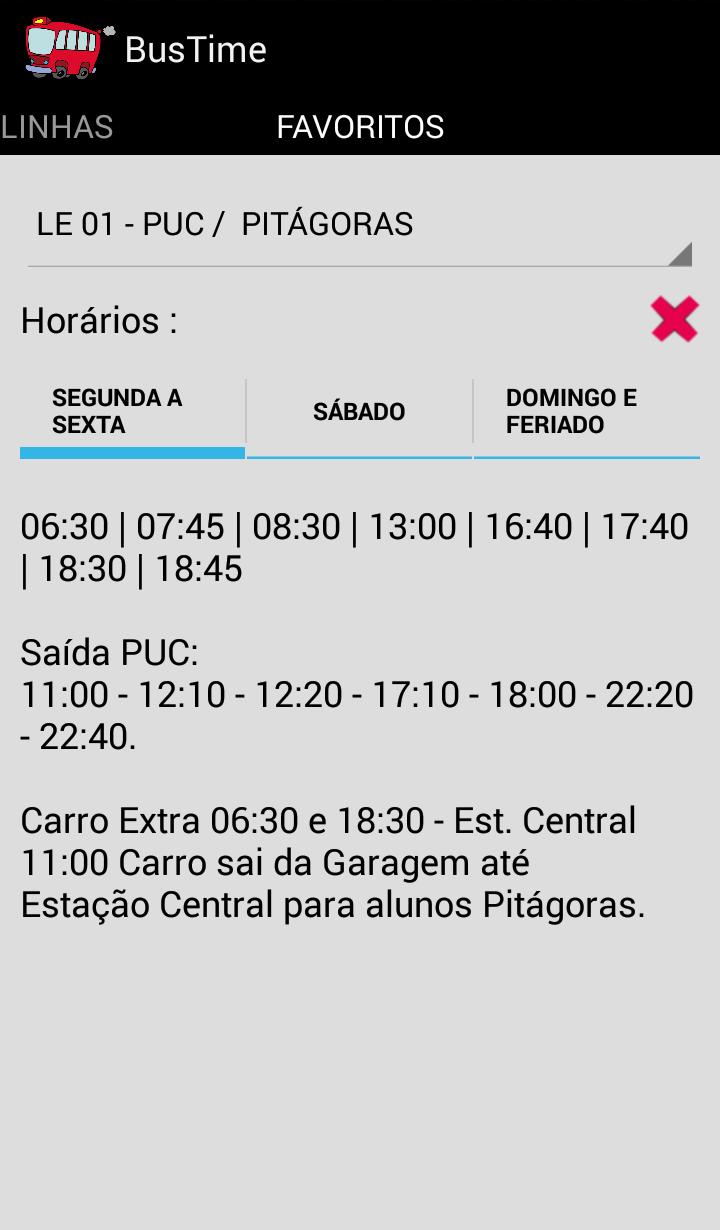The width and height of the screenshot is (720, 1230).
Task: Select the red bus image in the header
Action: click(x=62, y=48)
